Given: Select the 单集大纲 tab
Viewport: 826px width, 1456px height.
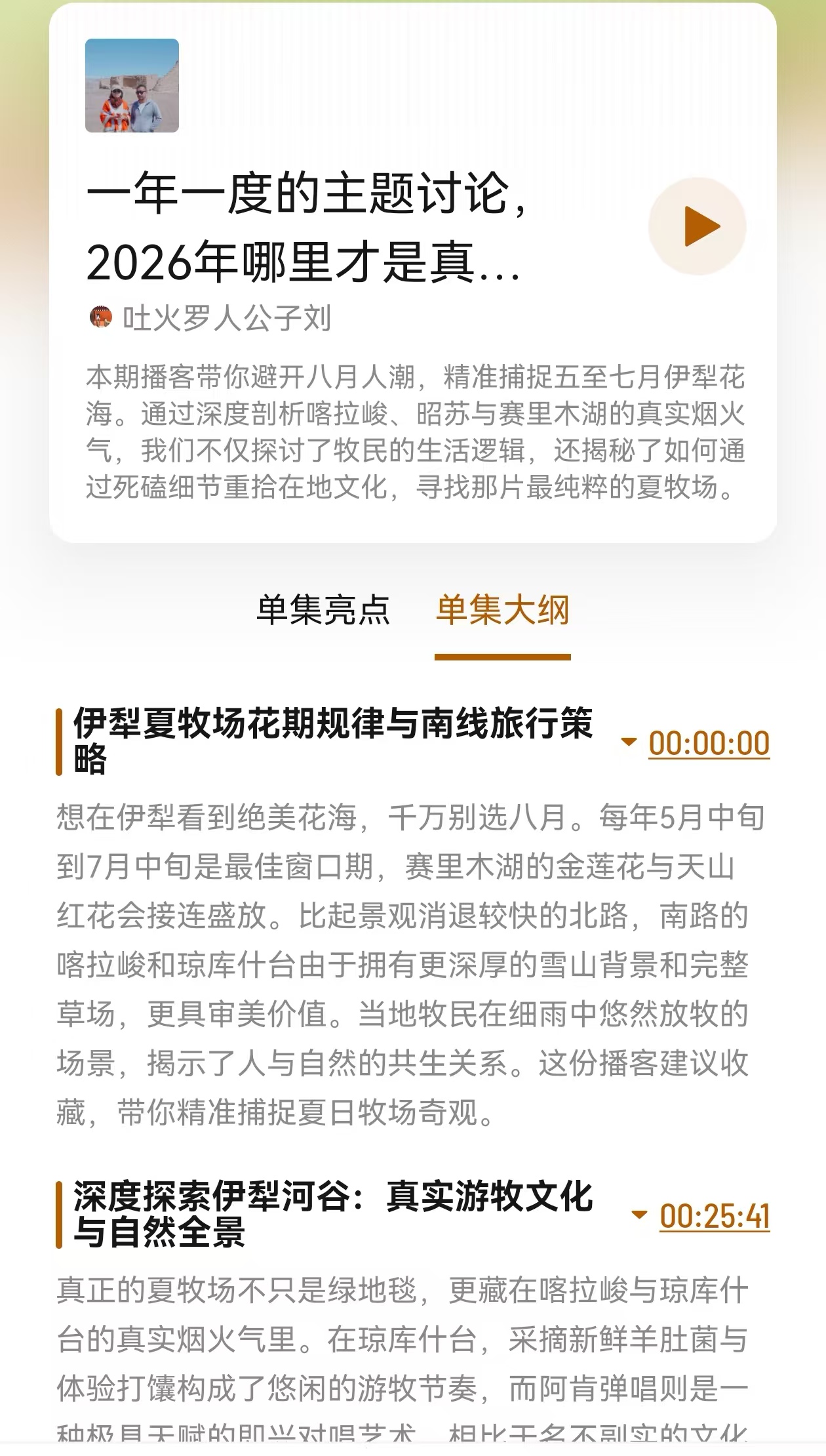Looking at the screenshot, I should click(502, 611).
